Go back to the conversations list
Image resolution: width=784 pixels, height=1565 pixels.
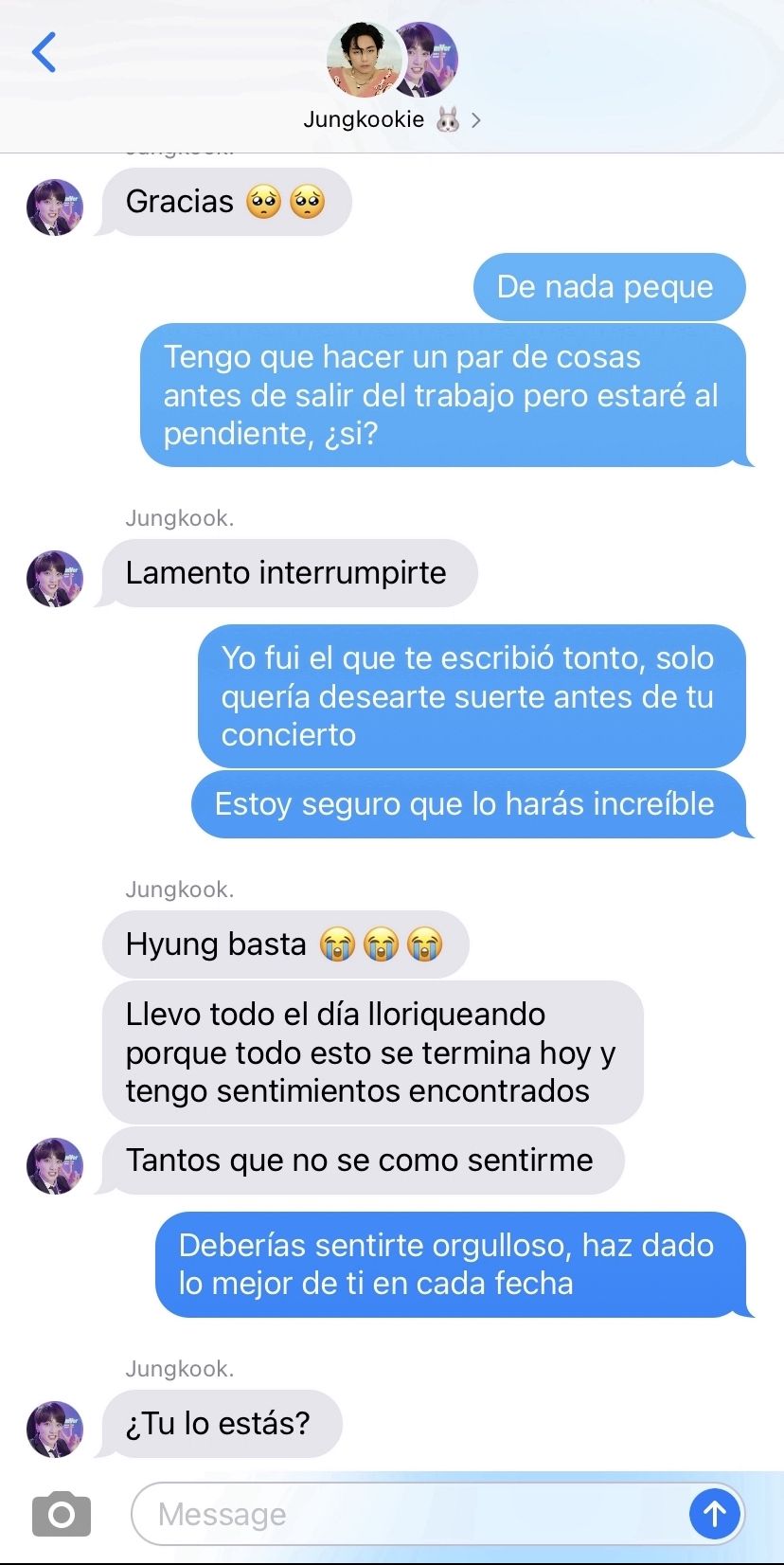pos(45,52)
